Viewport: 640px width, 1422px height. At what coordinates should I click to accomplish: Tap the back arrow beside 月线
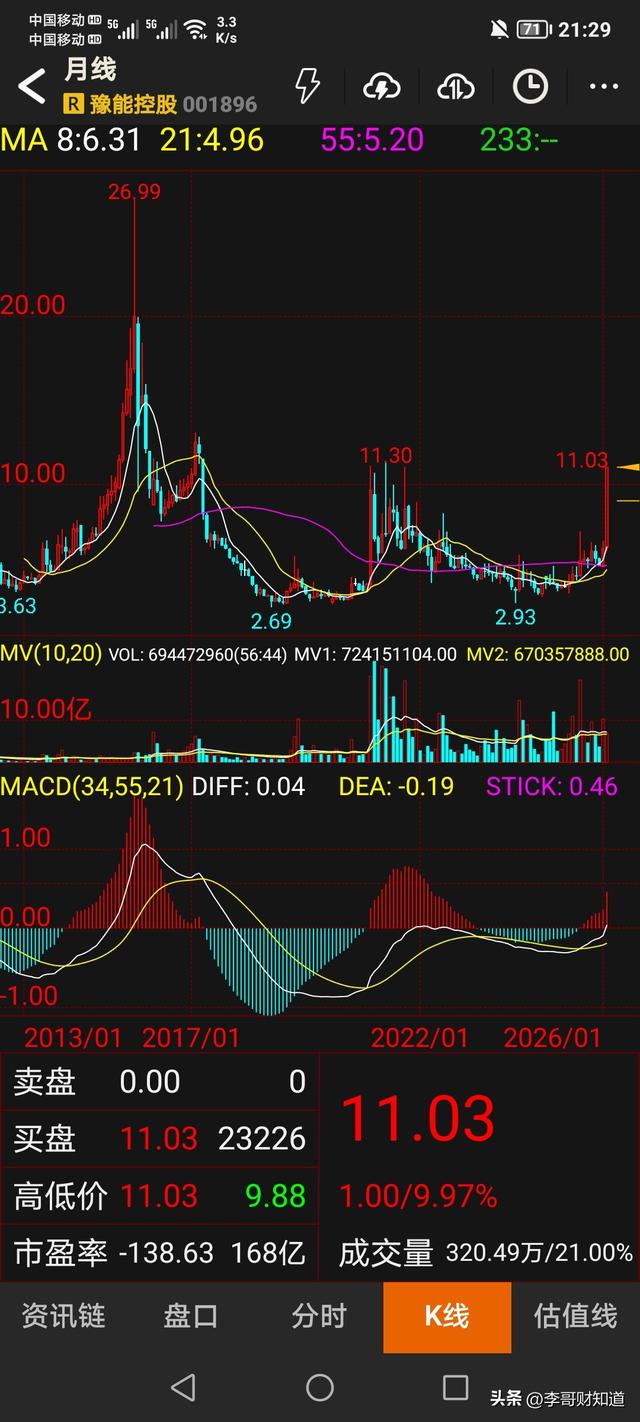coord(32,87)
